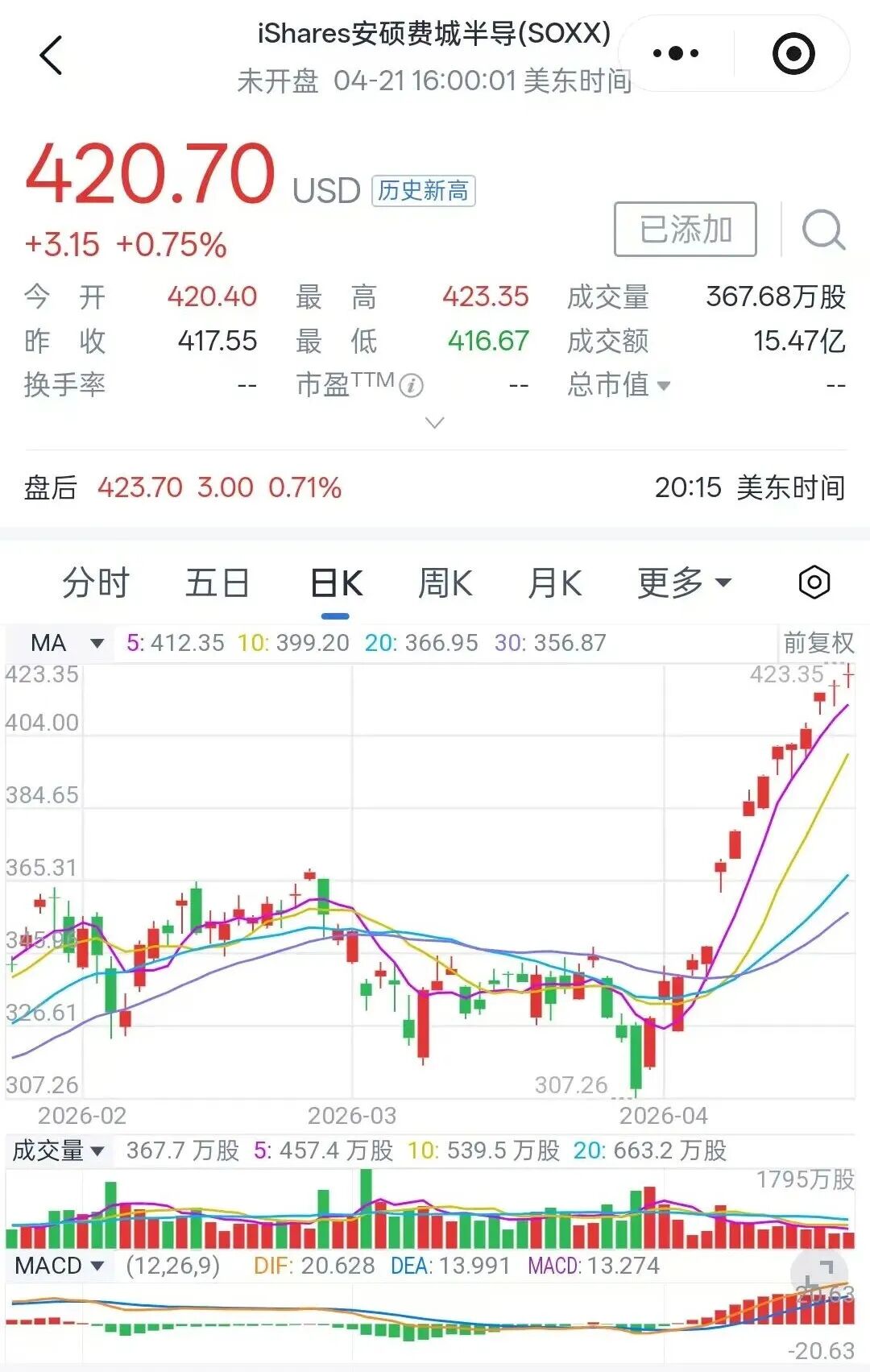Select the 日K chart tab
The image size is (870, 1372).
(336, 582)
